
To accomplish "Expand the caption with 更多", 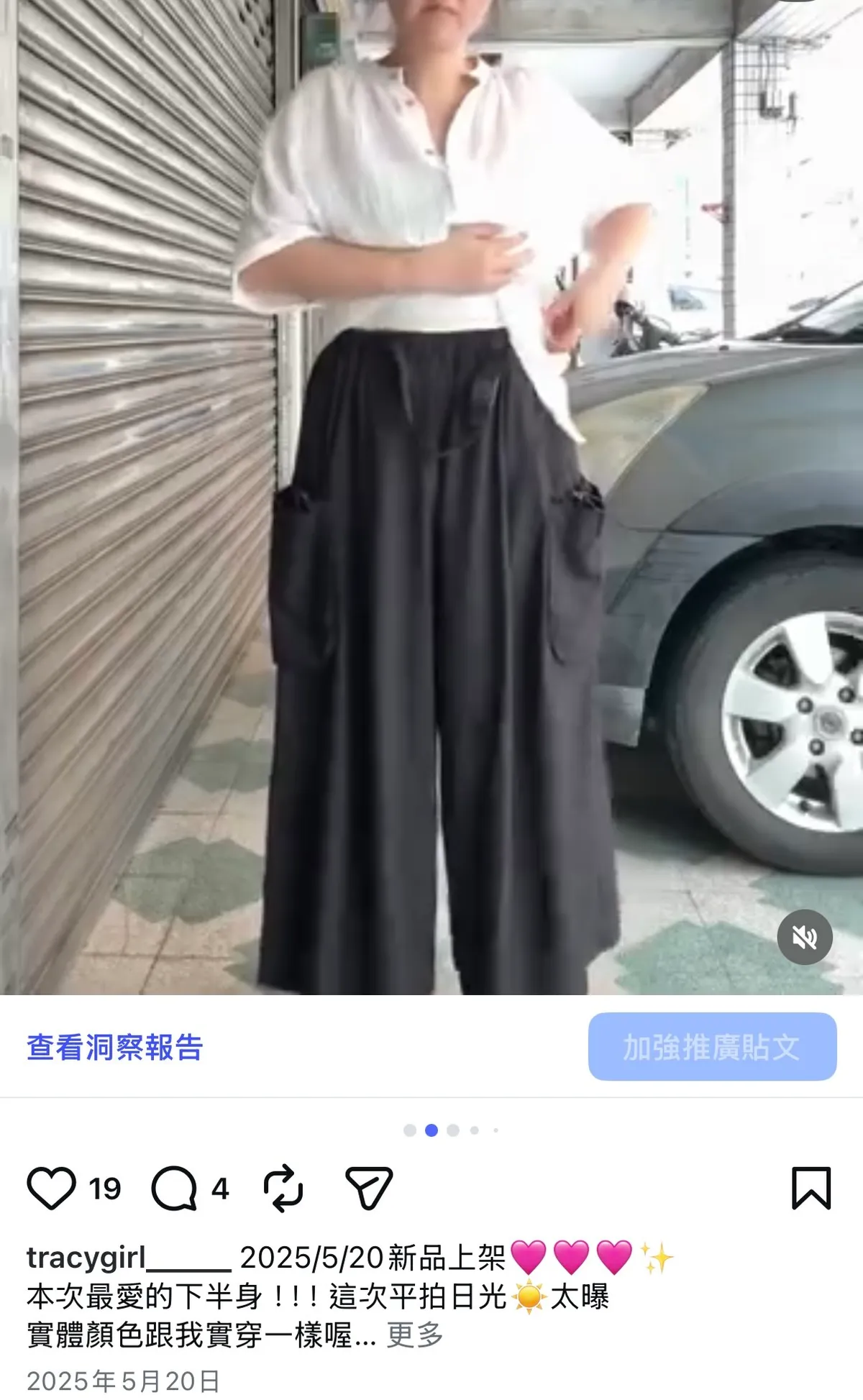I will point(415,1335).
